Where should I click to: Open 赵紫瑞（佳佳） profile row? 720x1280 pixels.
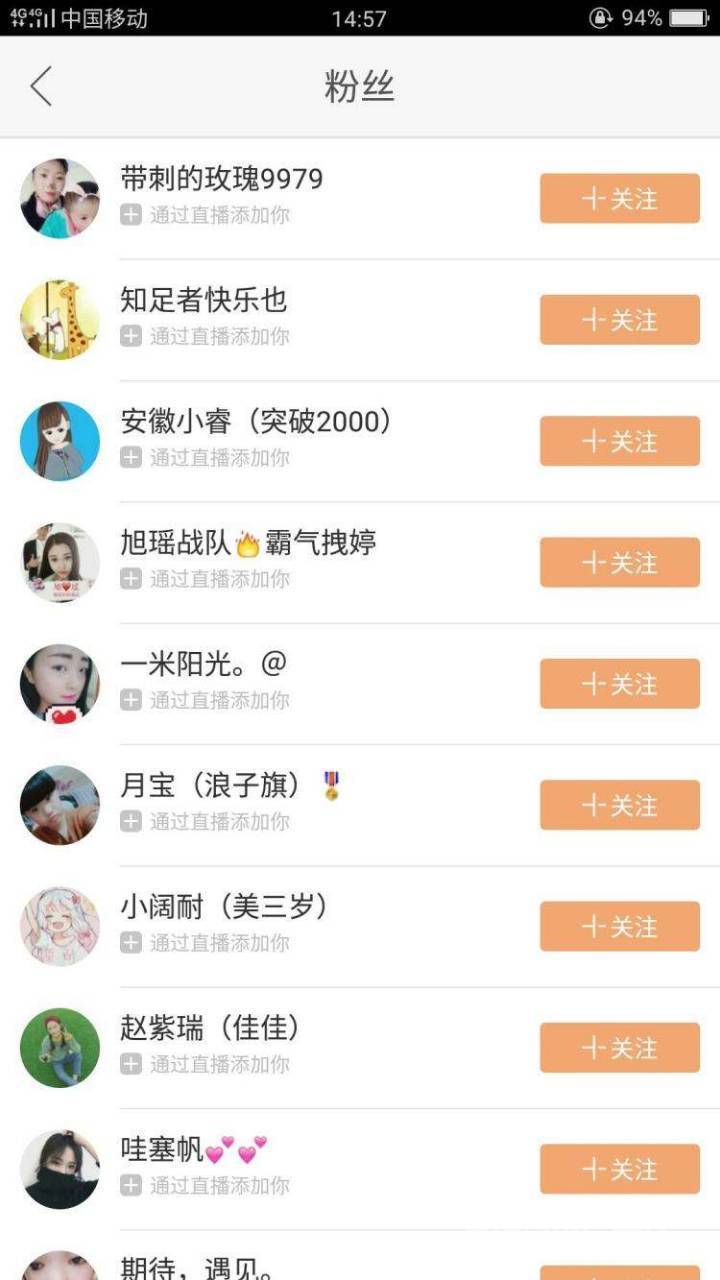coord(300,1046)
